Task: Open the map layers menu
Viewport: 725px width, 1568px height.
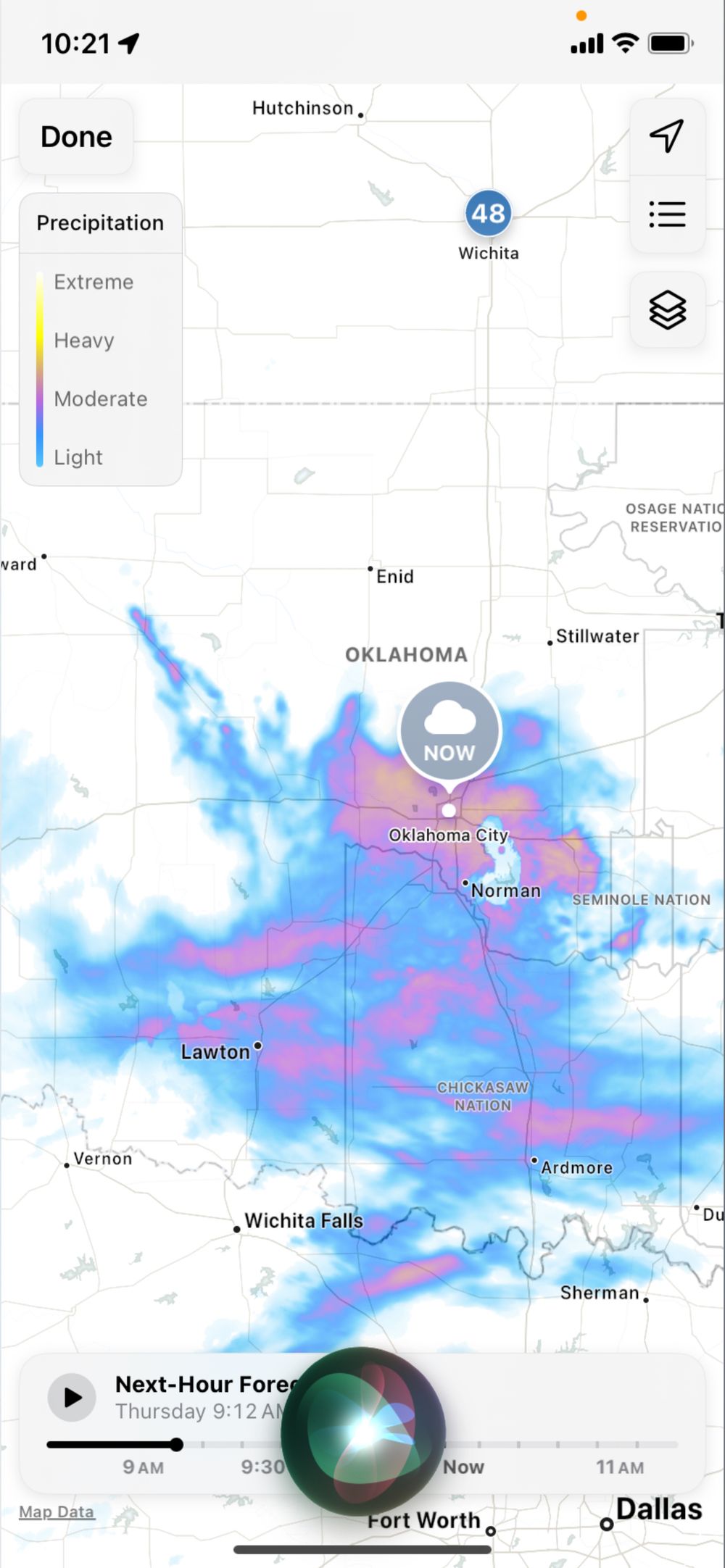Action: tap(667, 310)
